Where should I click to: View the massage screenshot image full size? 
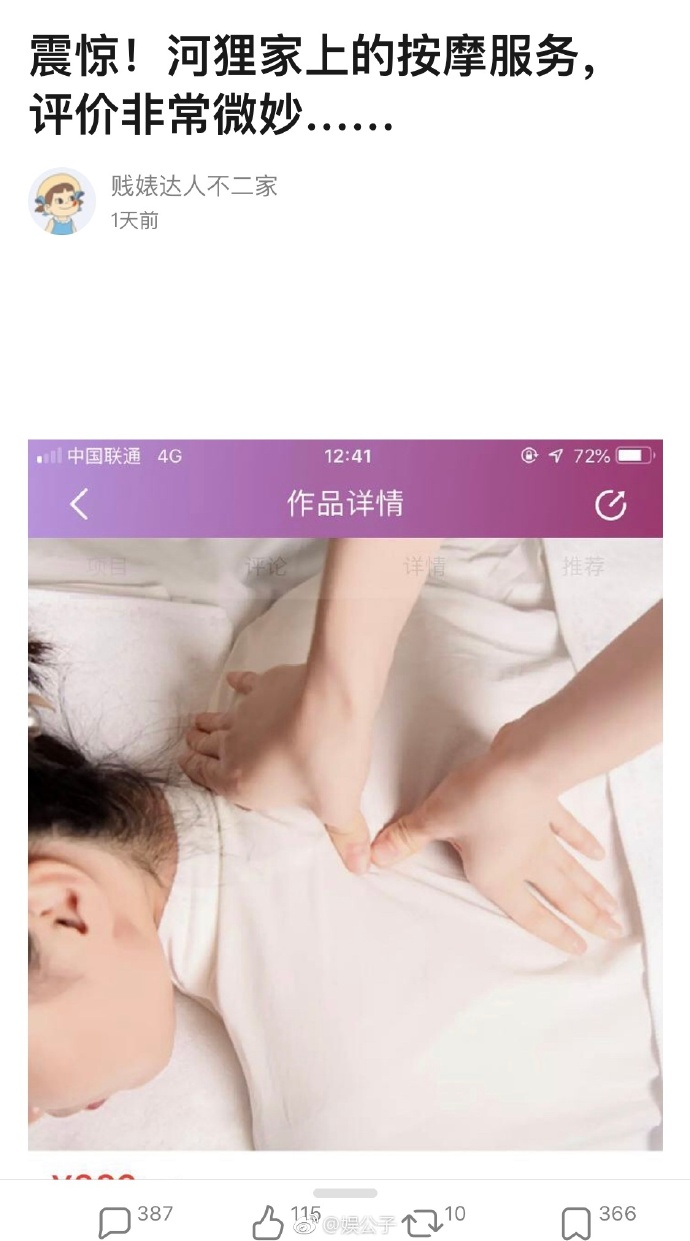[345, 800]
